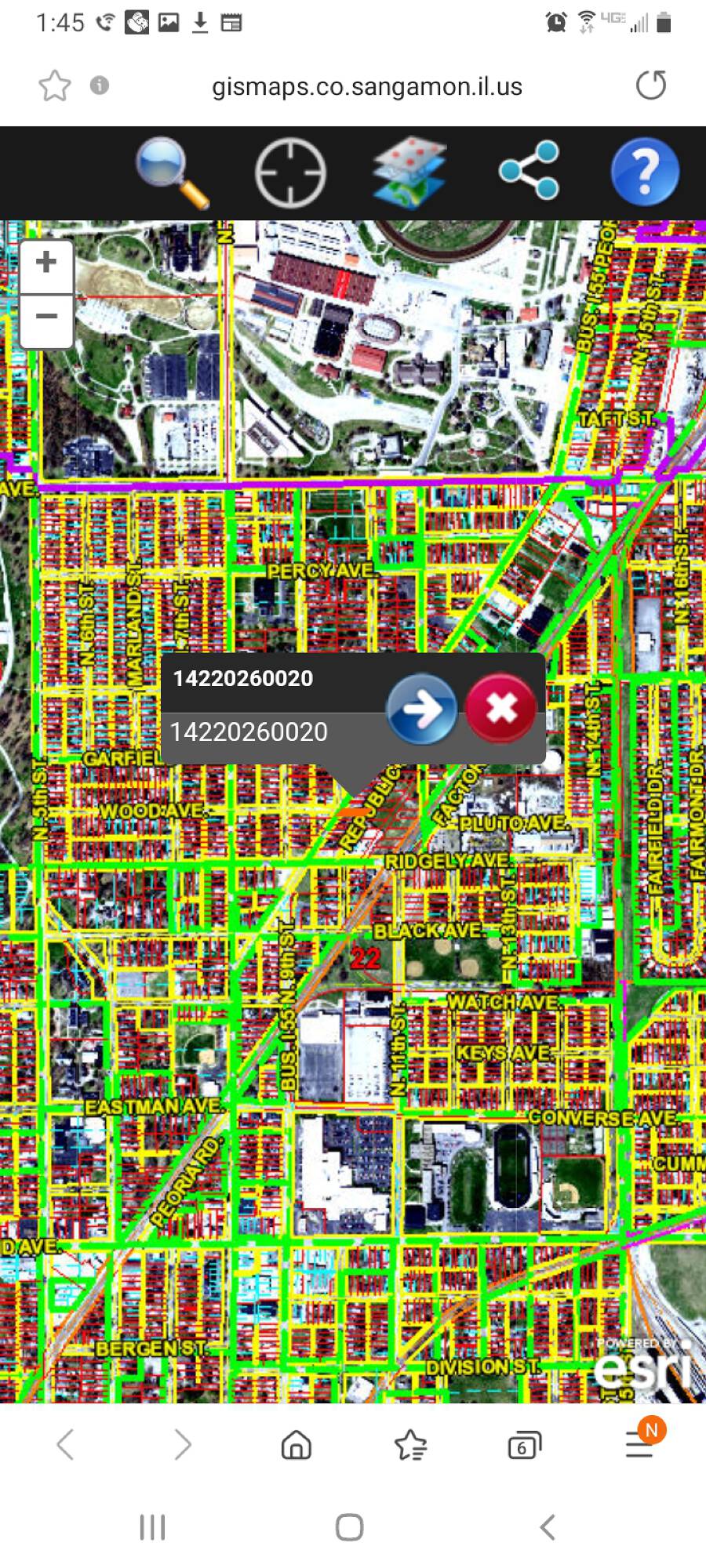
Task: Open recent apps from the system navigation bar
Action: (152, 1527)
